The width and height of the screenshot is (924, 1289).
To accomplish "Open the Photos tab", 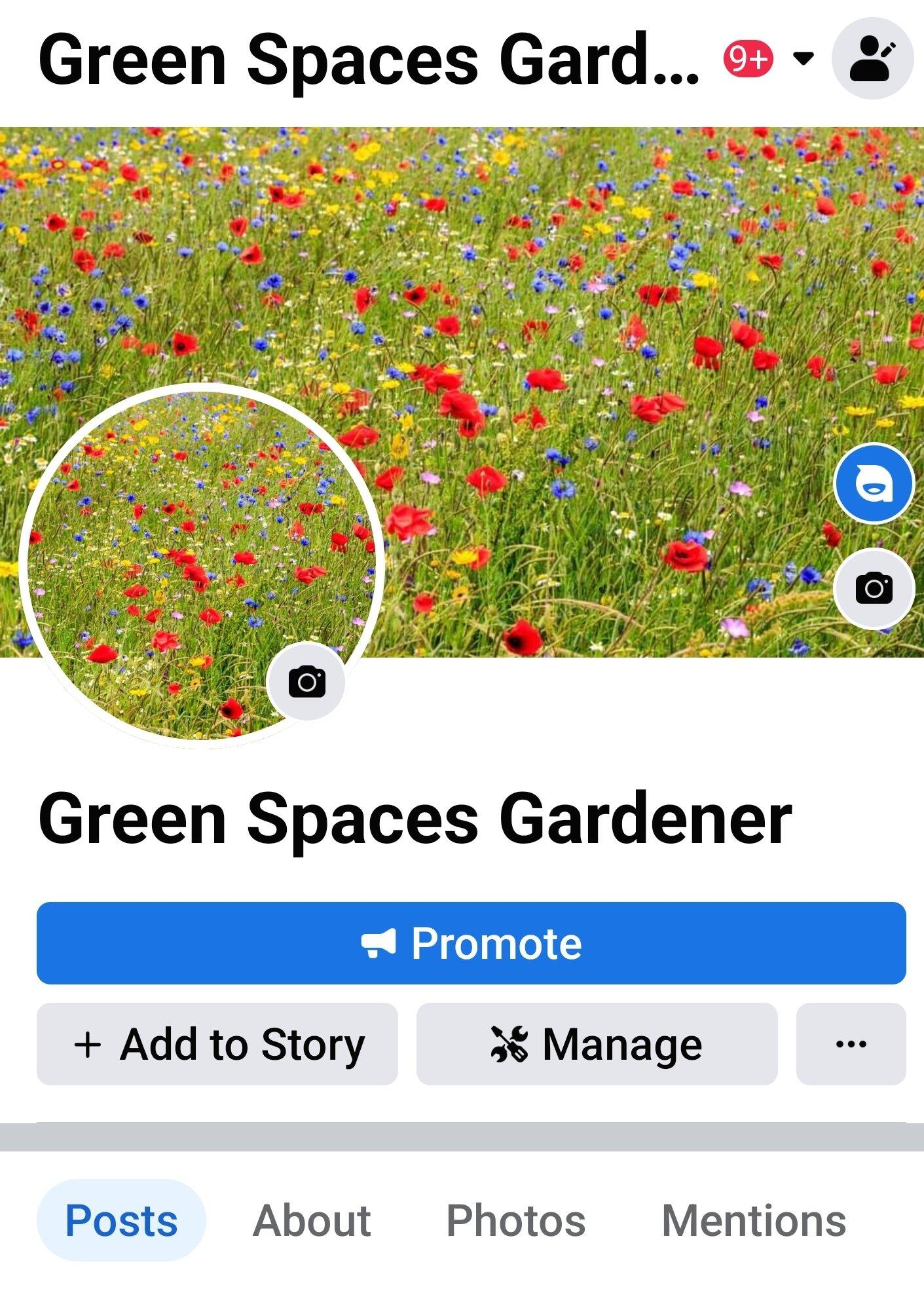I will tap(515, 1220).
